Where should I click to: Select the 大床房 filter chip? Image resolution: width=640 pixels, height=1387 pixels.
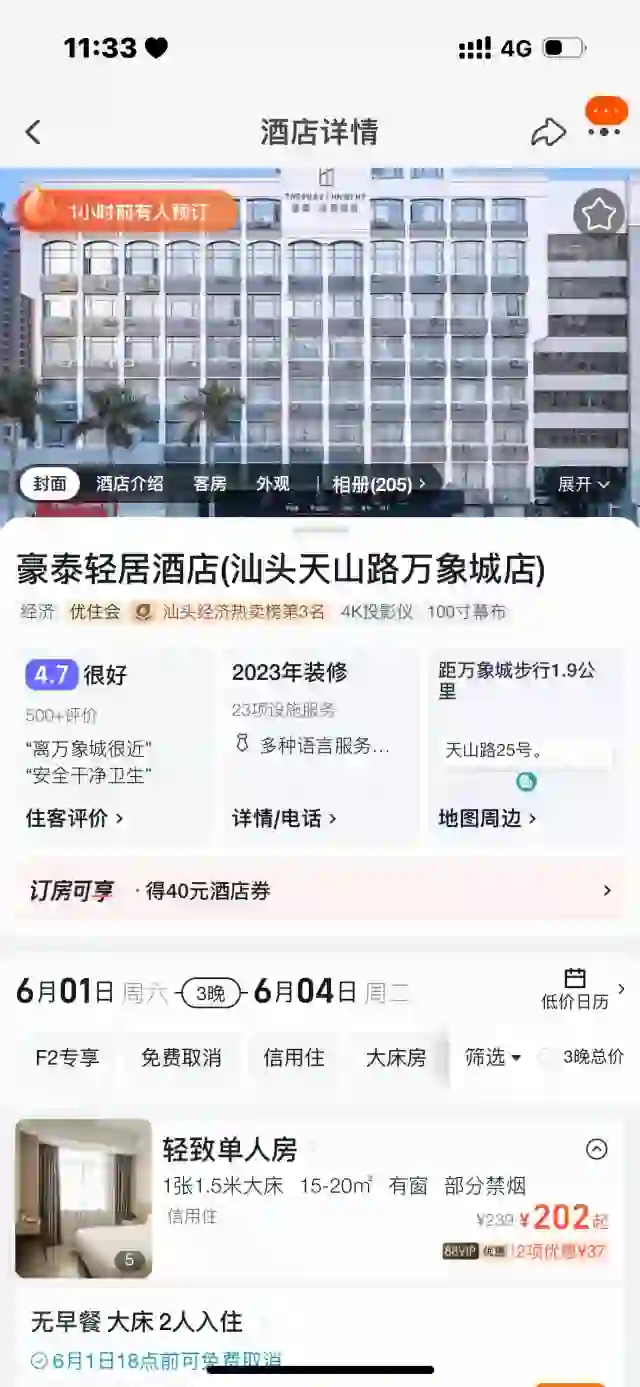(x=395, y=1057)
